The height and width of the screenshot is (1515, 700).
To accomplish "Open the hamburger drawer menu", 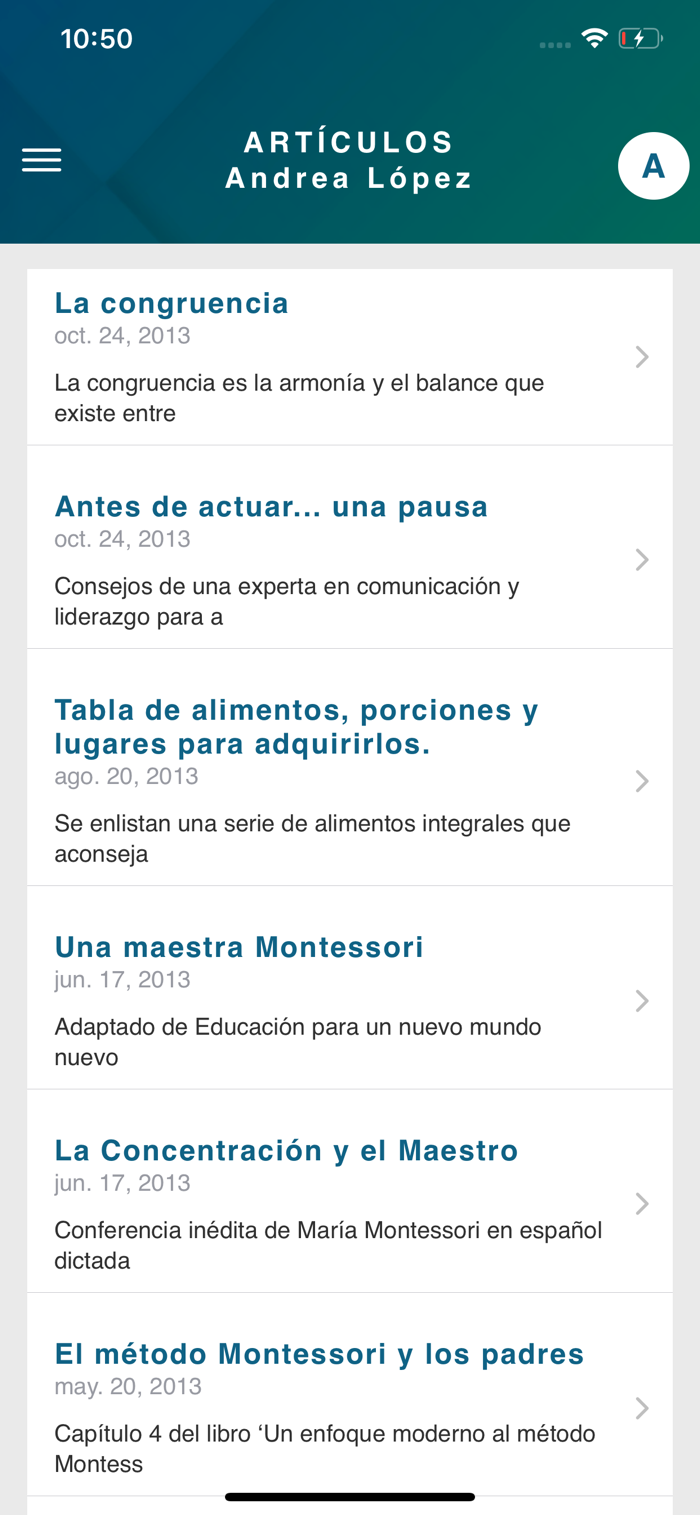I will pyautogui.click(x=42, y=160).
